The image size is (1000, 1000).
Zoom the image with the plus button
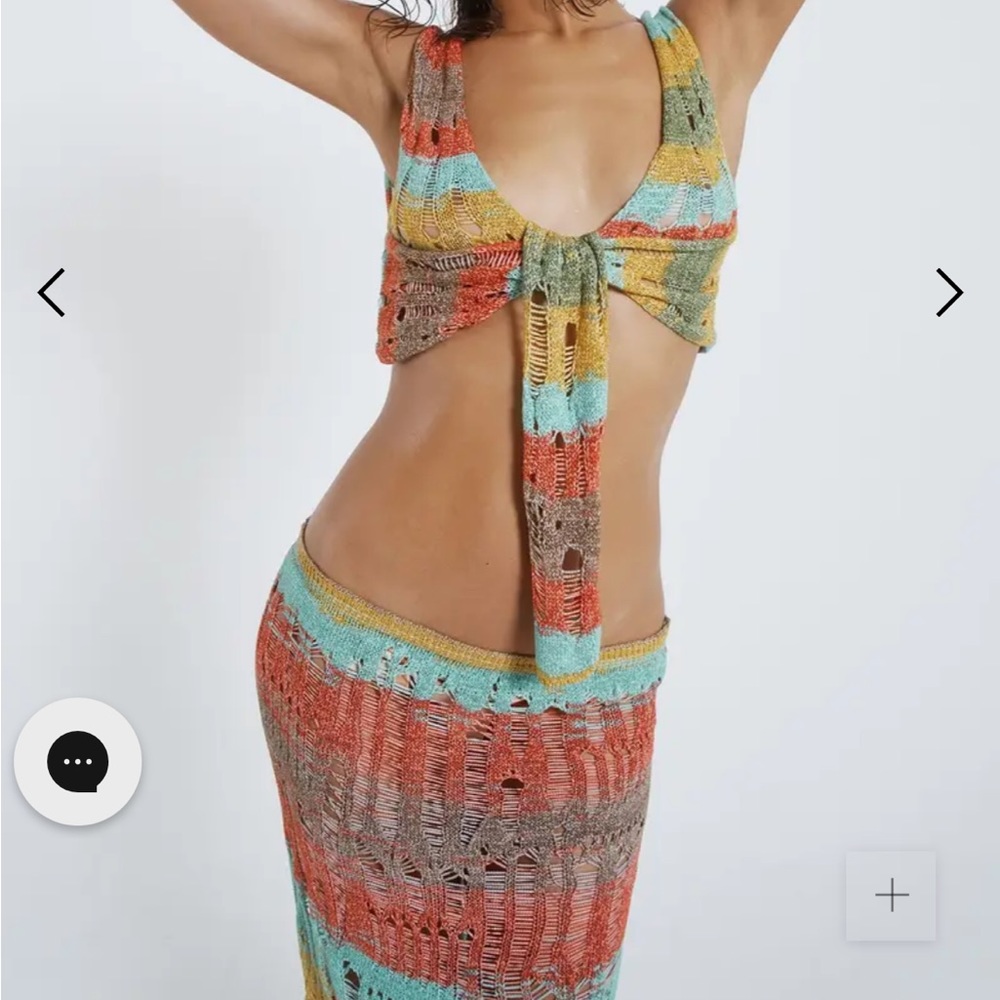tap(891, 895)
